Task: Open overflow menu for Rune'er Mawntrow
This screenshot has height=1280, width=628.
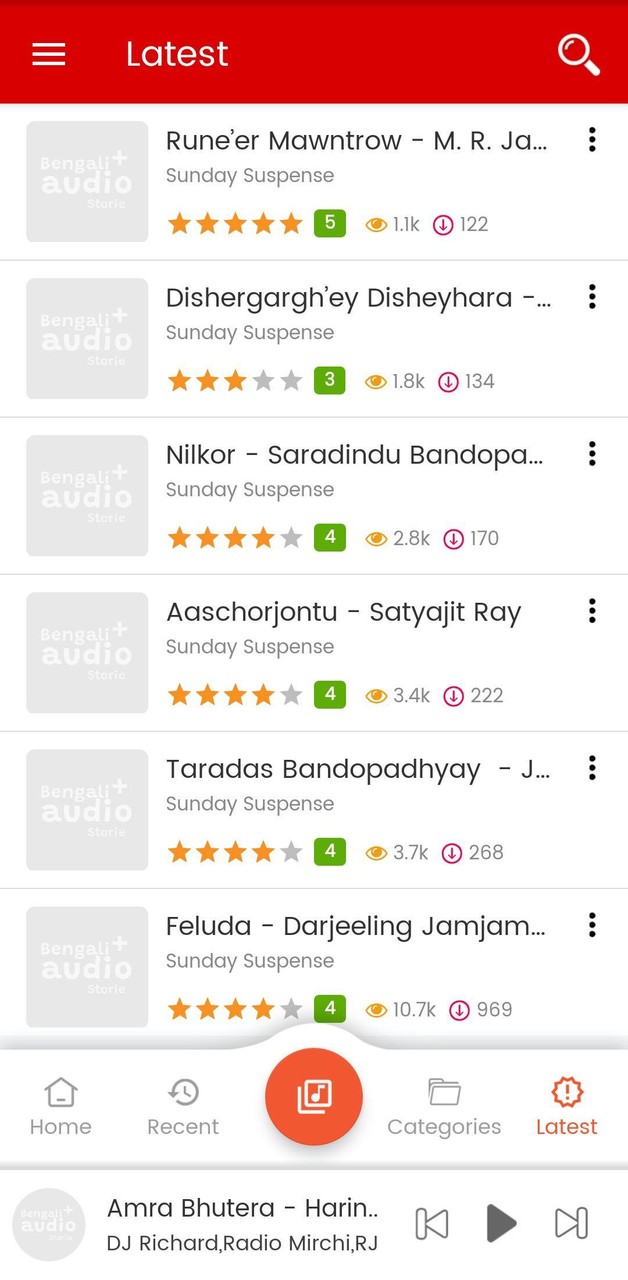Action: [x=592, y=140]
